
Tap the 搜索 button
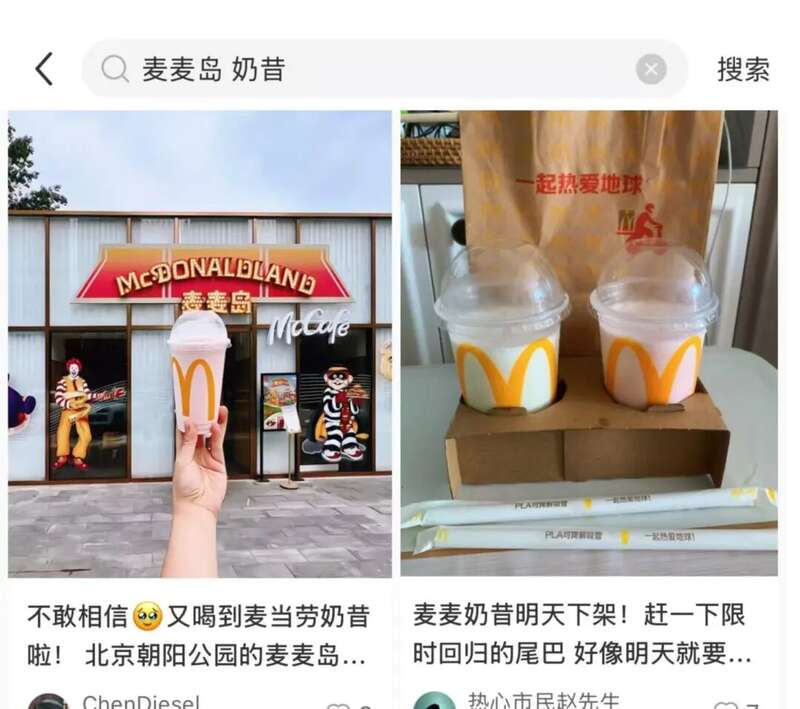click(x=743, y=69)
